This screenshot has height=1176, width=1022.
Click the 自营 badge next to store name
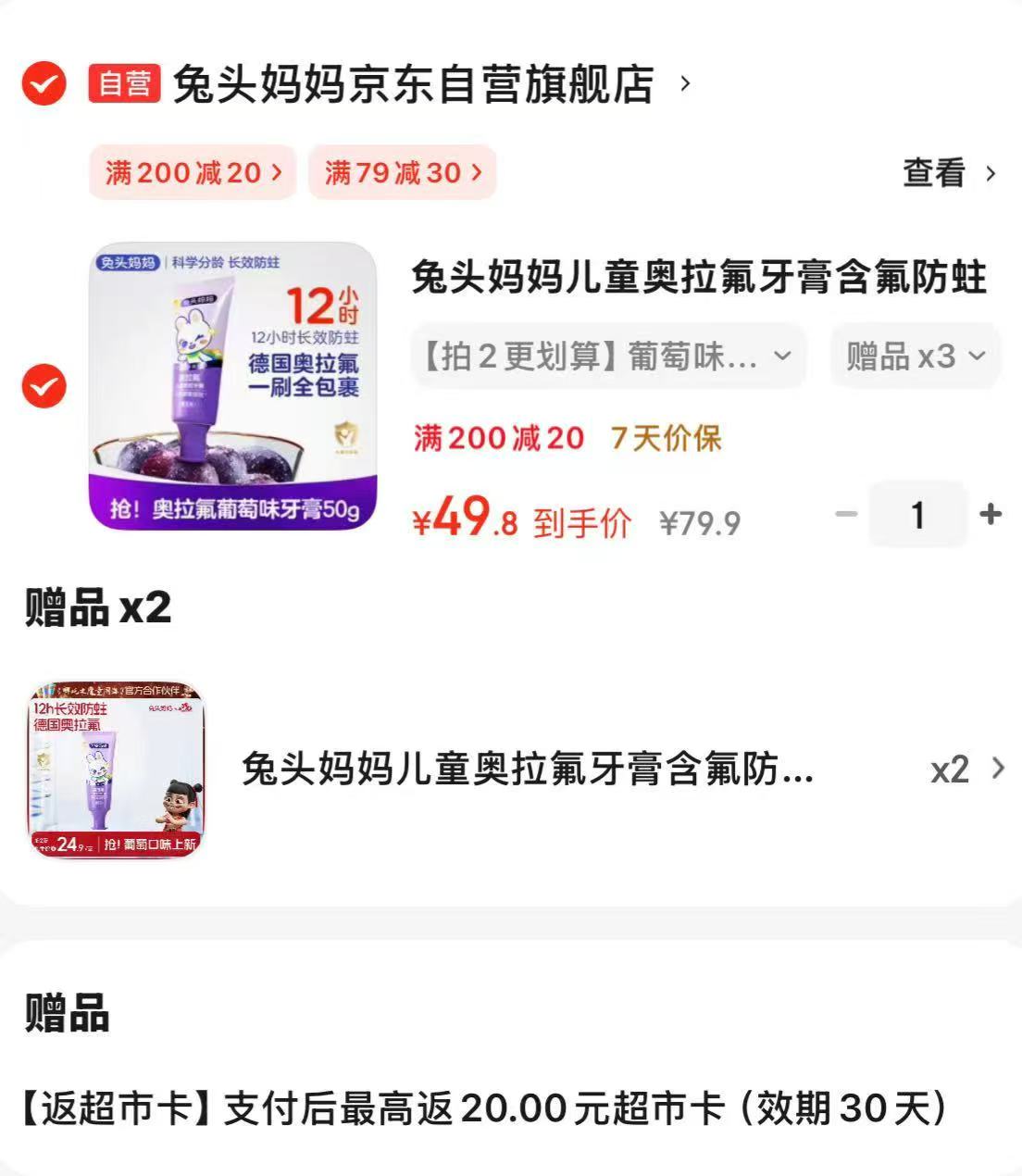122,83
